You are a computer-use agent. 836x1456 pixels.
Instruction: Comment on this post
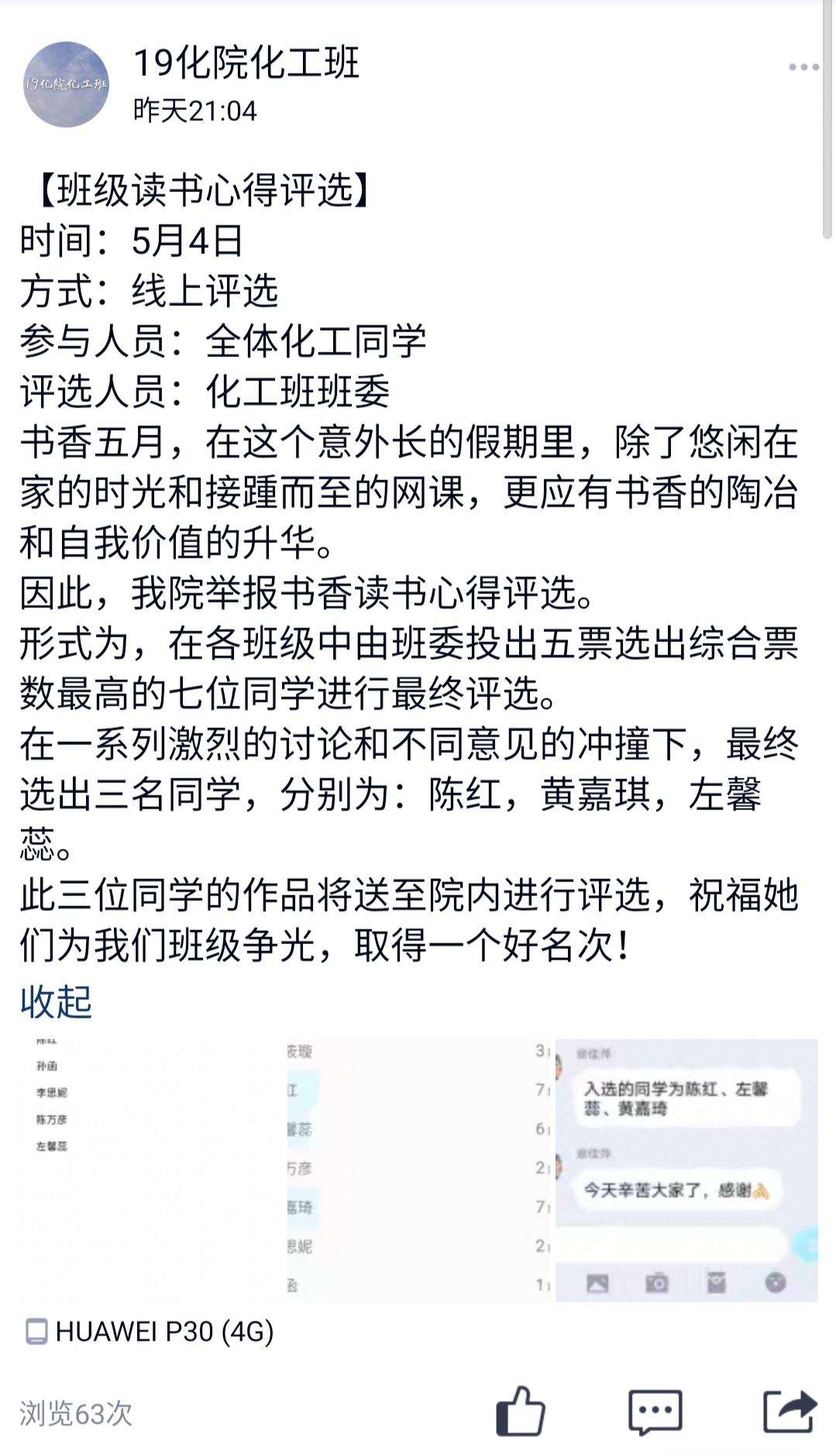pos(655,1413)
